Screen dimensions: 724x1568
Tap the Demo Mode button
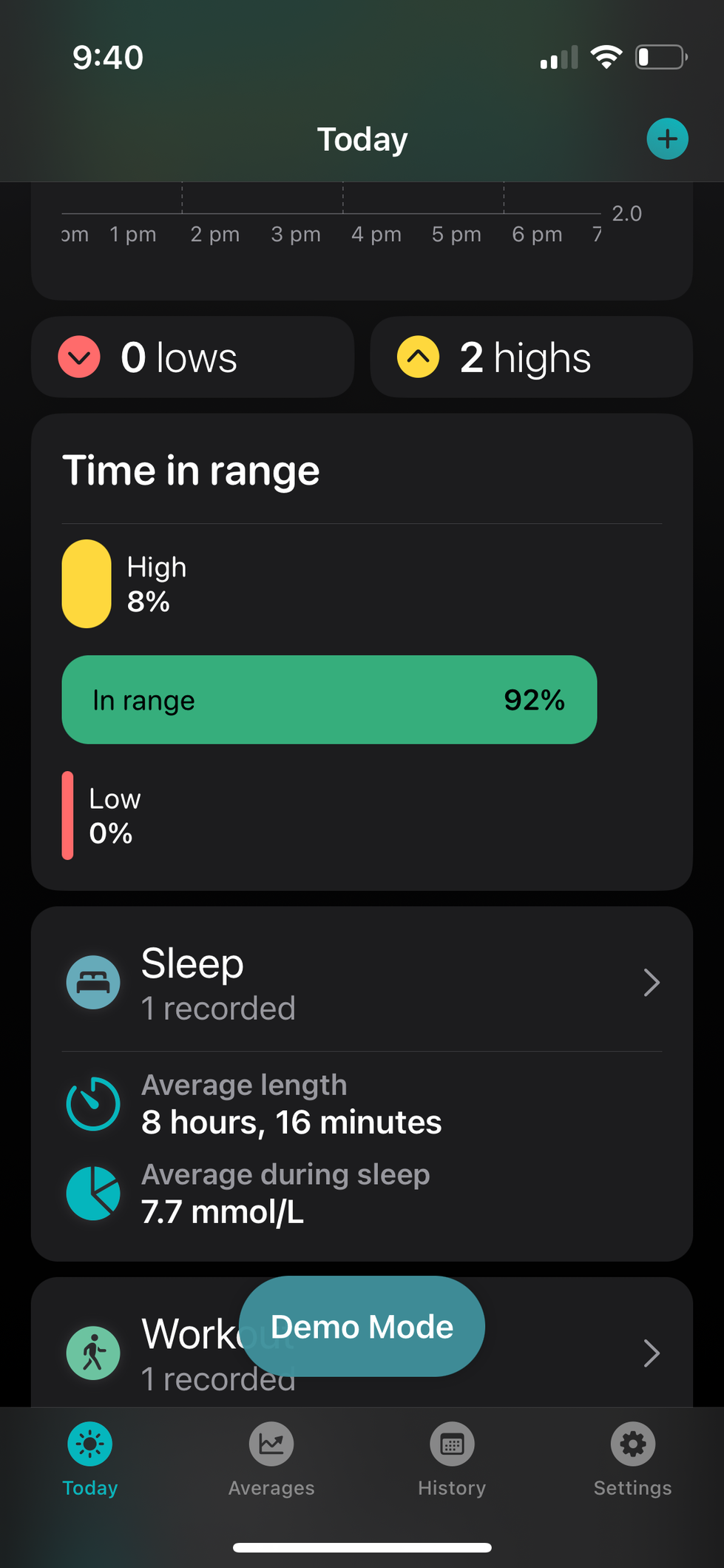click(x=362, y=1326)
